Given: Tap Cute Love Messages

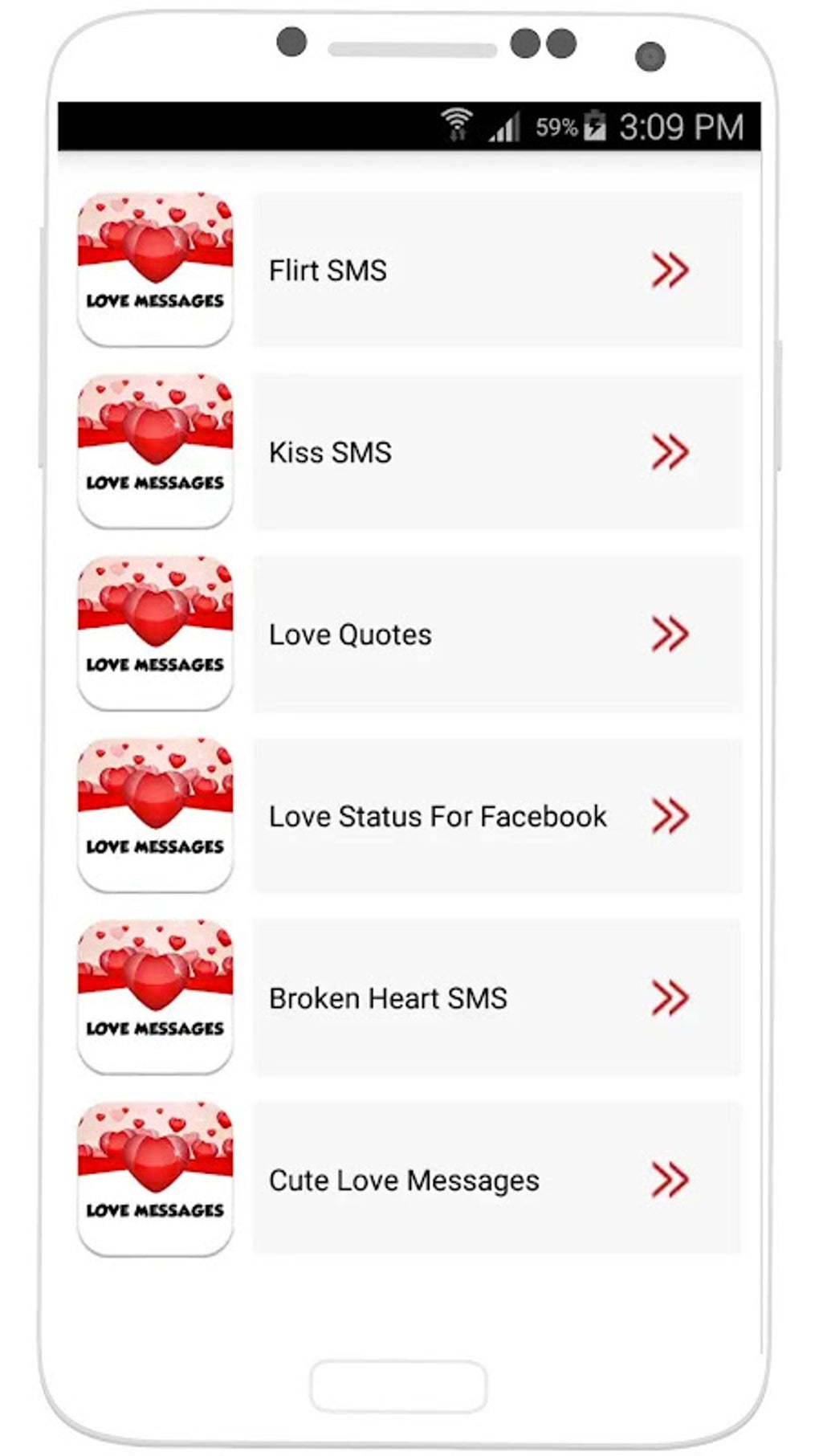Looking at the screenshot, I should click(497, 1180).
